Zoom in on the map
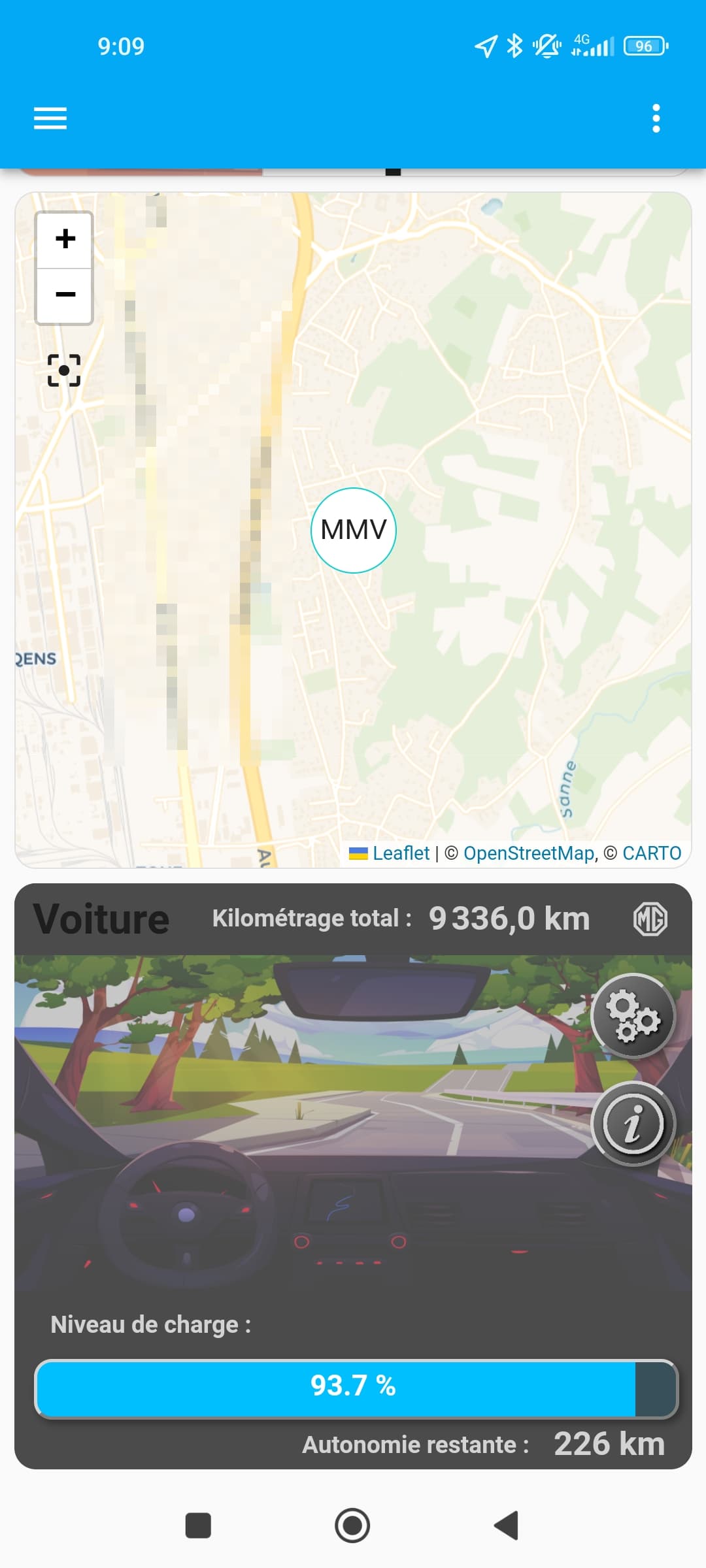The height and width of the screenshot is (1568, 706). (65, 239)
